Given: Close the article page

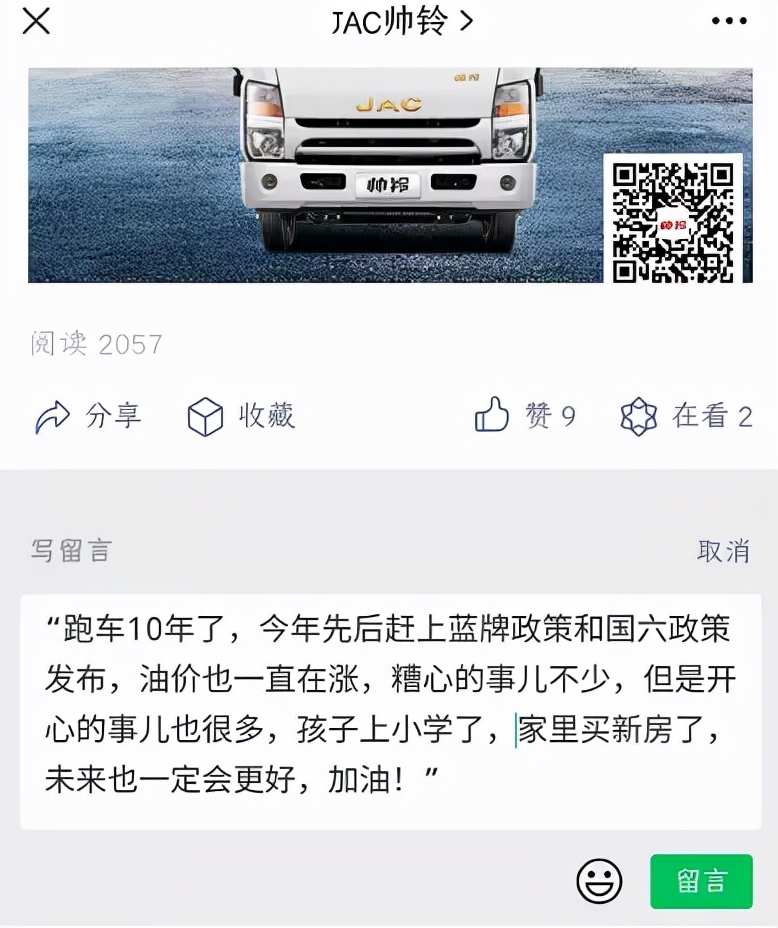Looking at the screenshot, I should click(x=36, y=21).
